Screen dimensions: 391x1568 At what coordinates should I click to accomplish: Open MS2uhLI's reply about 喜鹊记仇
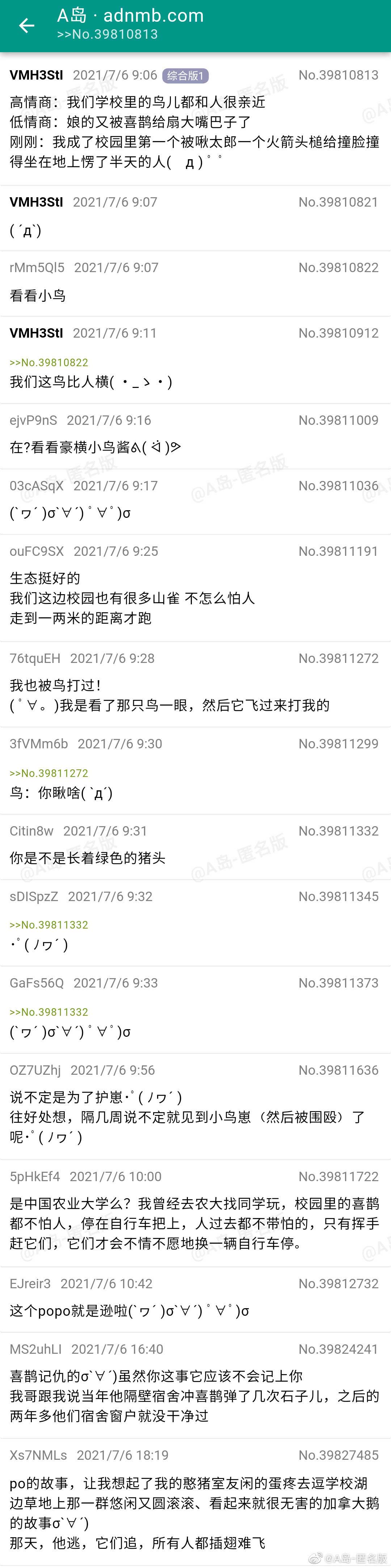pyautogui.click(x=195, y=1396)
